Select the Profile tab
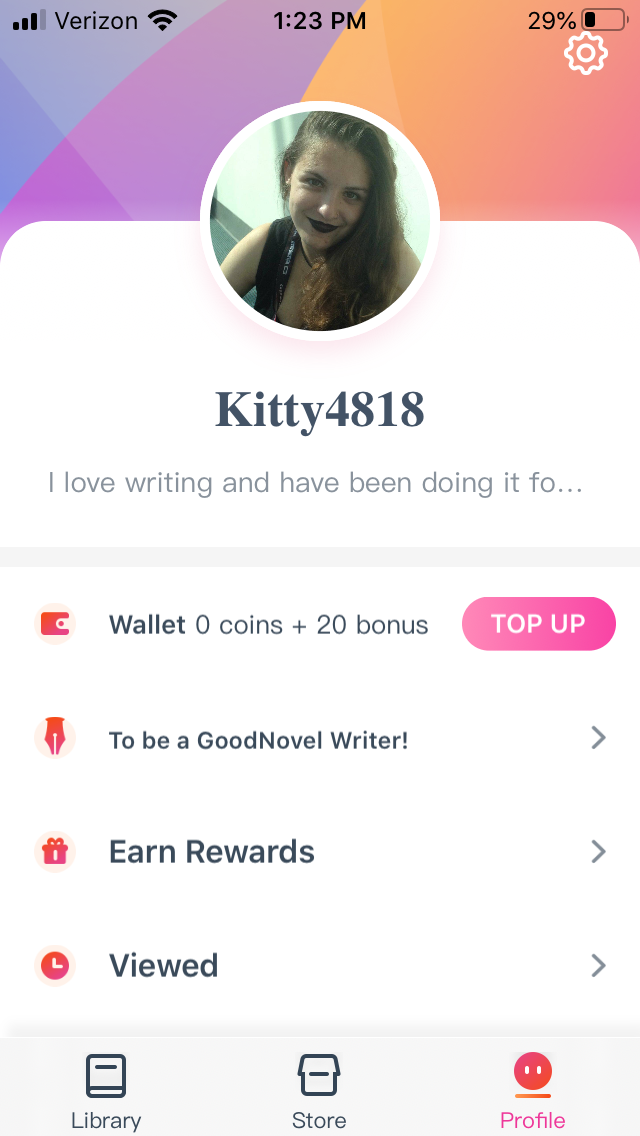This screenshot has width=640, height=1136. [x=532, y=1090]
